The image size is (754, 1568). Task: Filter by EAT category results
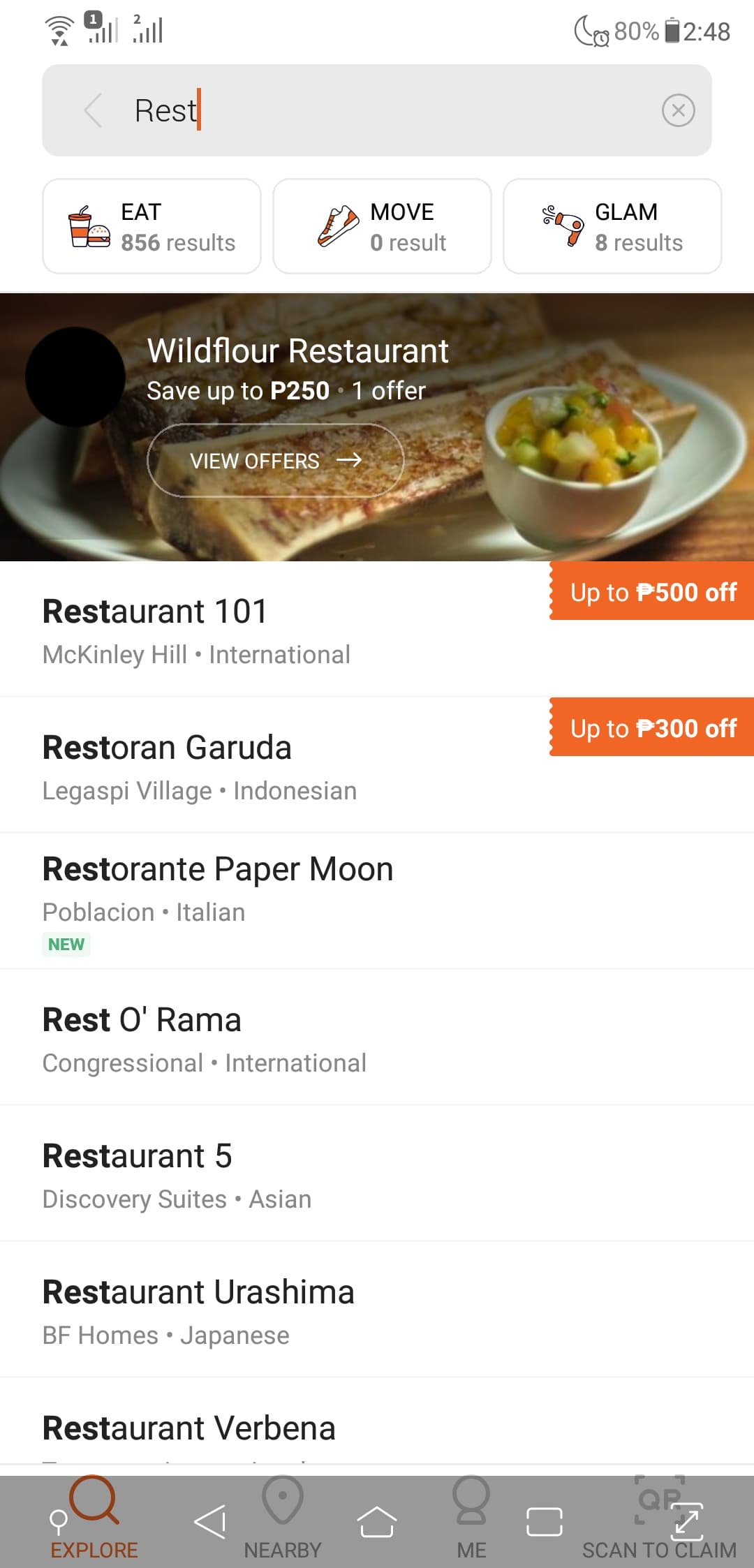[151, 226]
